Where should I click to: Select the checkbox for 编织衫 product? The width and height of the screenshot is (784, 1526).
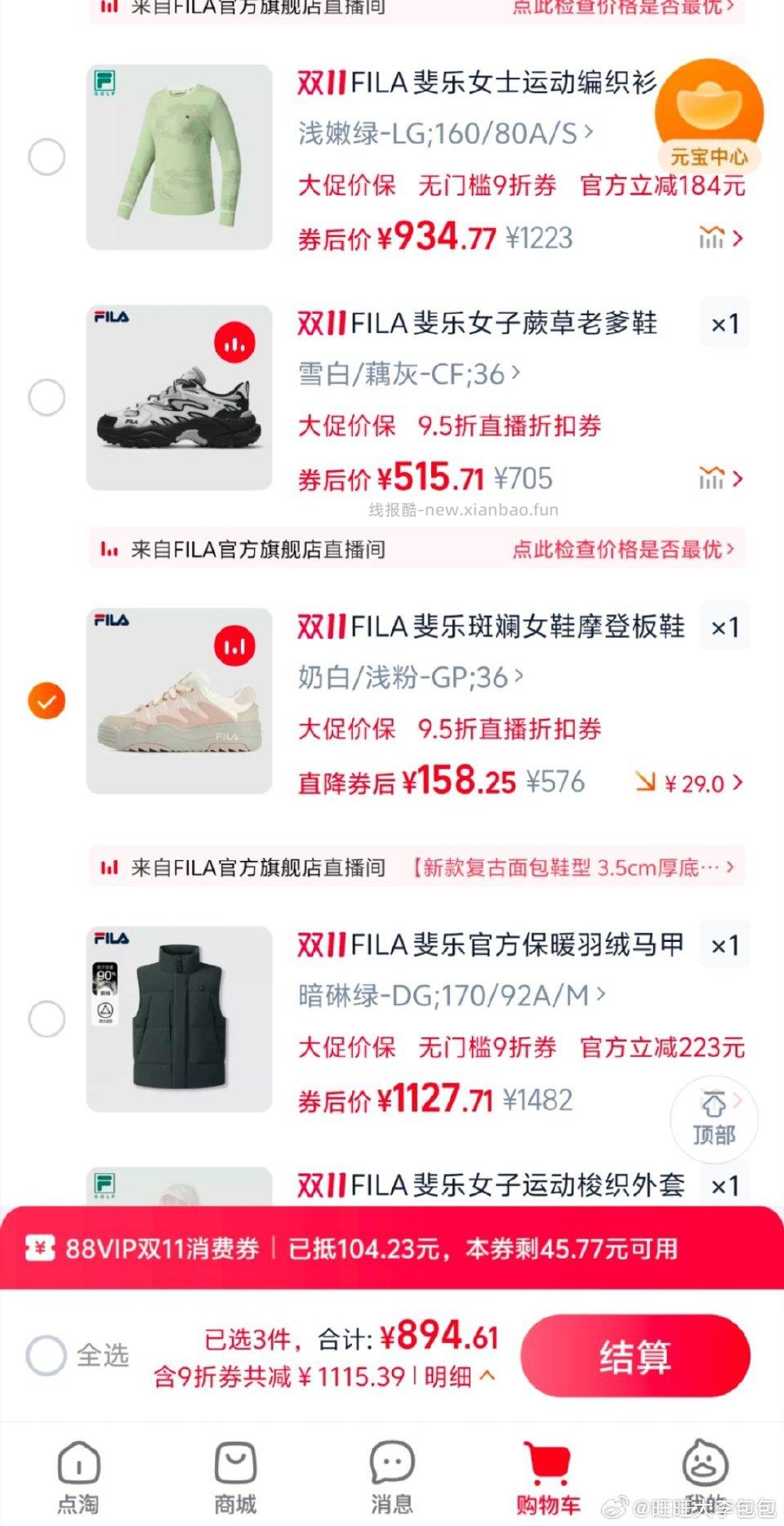47,157
